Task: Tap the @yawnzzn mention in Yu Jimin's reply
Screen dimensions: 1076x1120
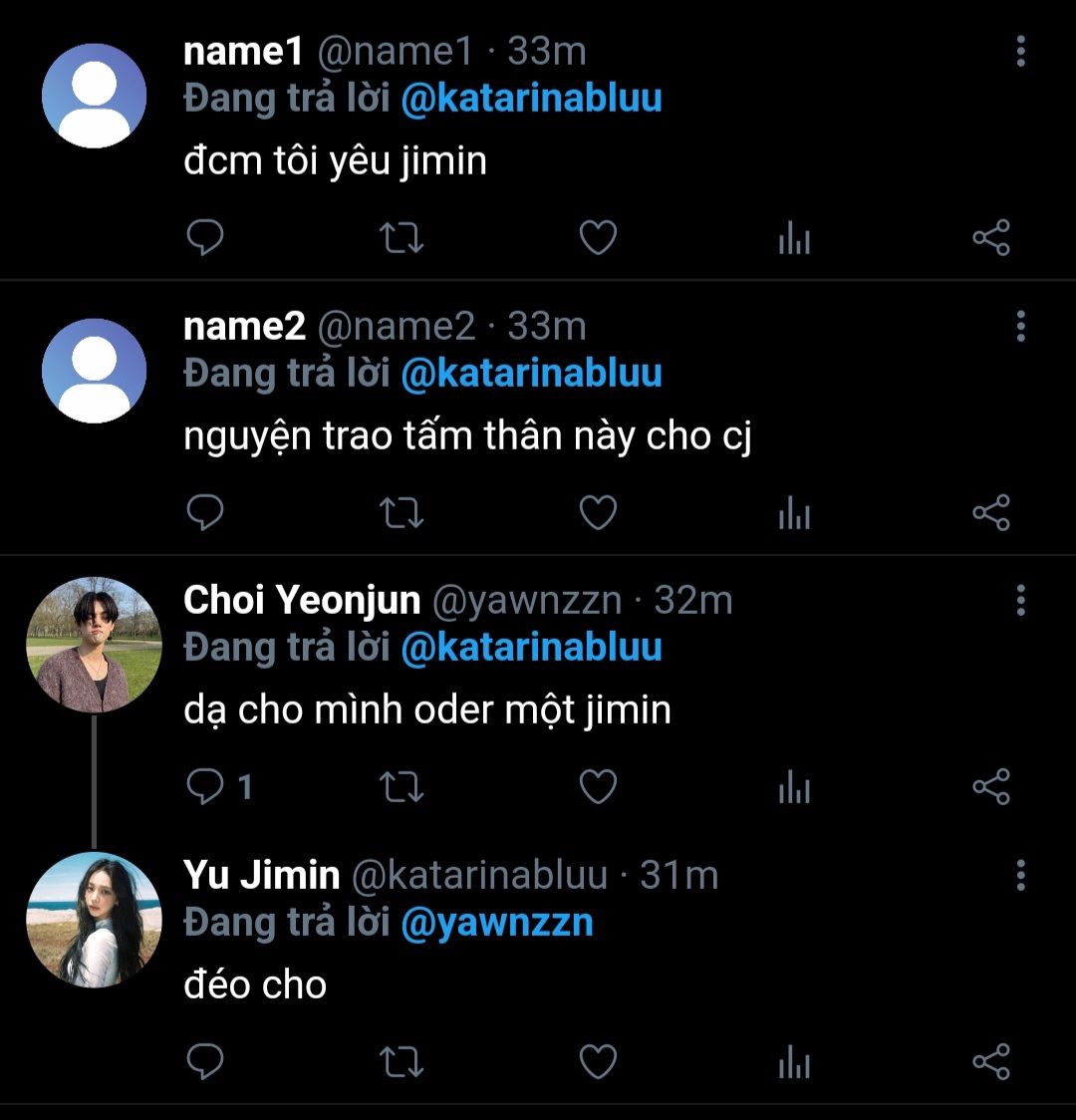Action: [496, 923]
